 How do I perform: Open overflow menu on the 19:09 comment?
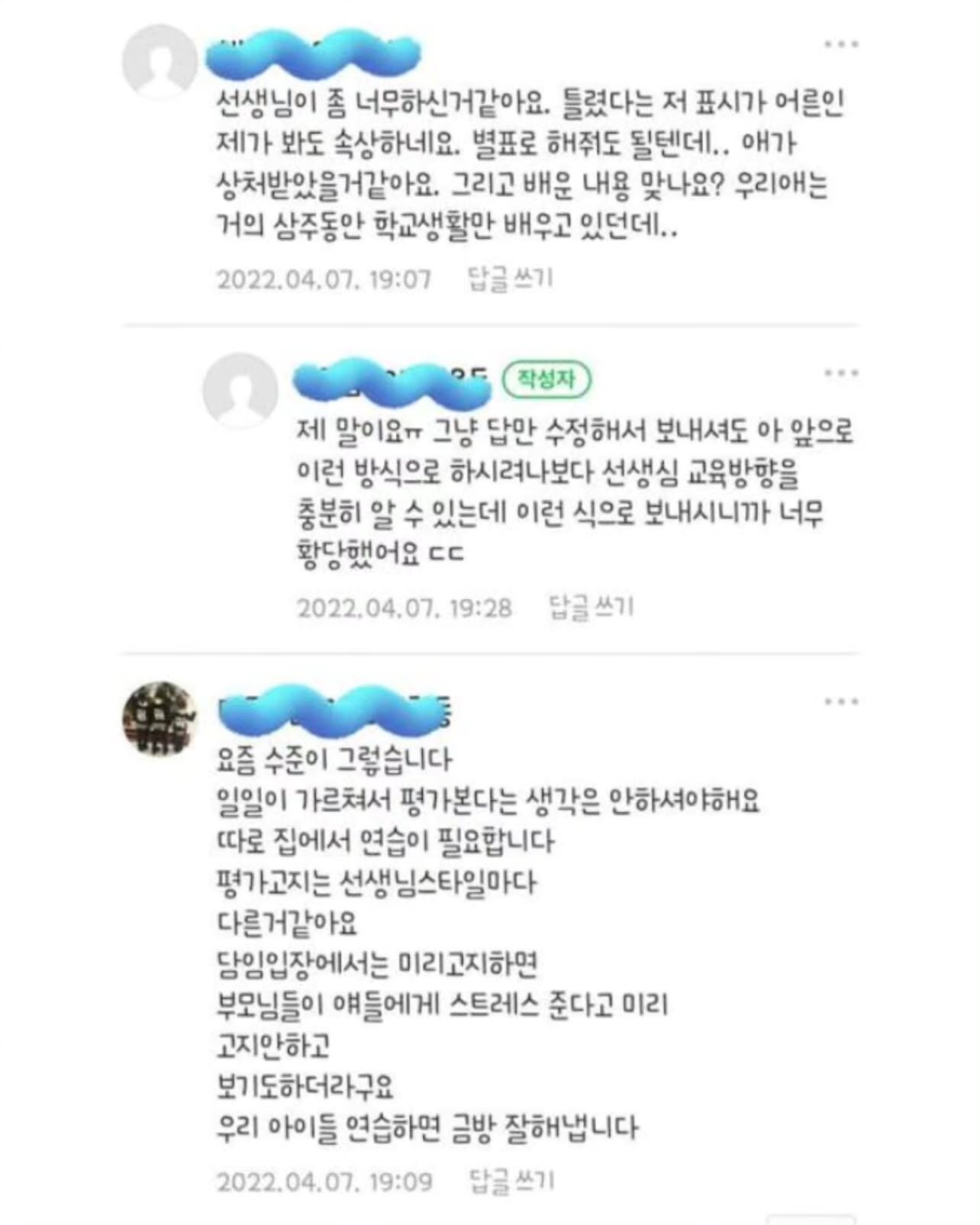[841, 701]
